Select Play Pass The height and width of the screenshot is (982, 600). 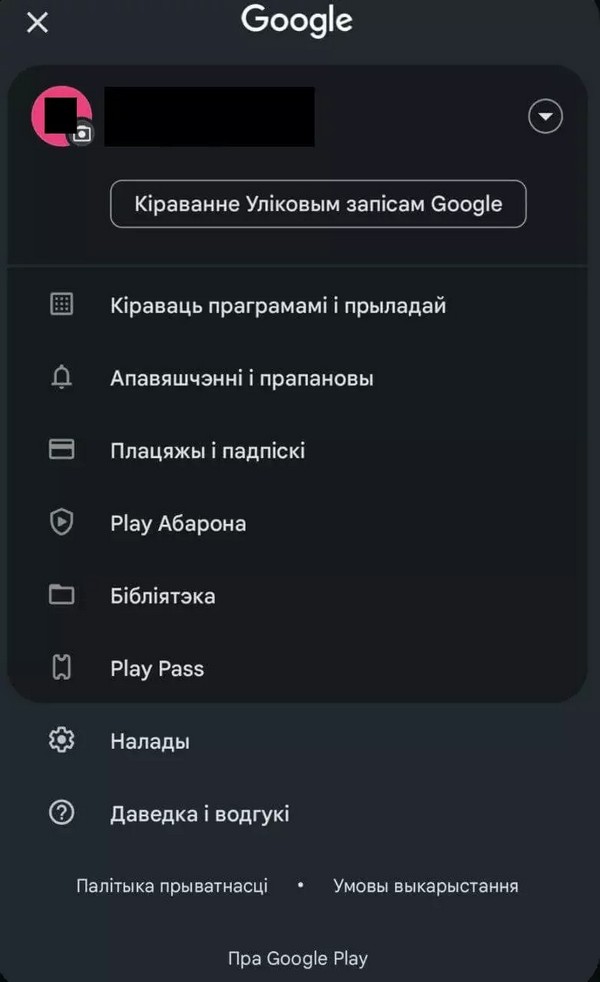tap(157, 669)
